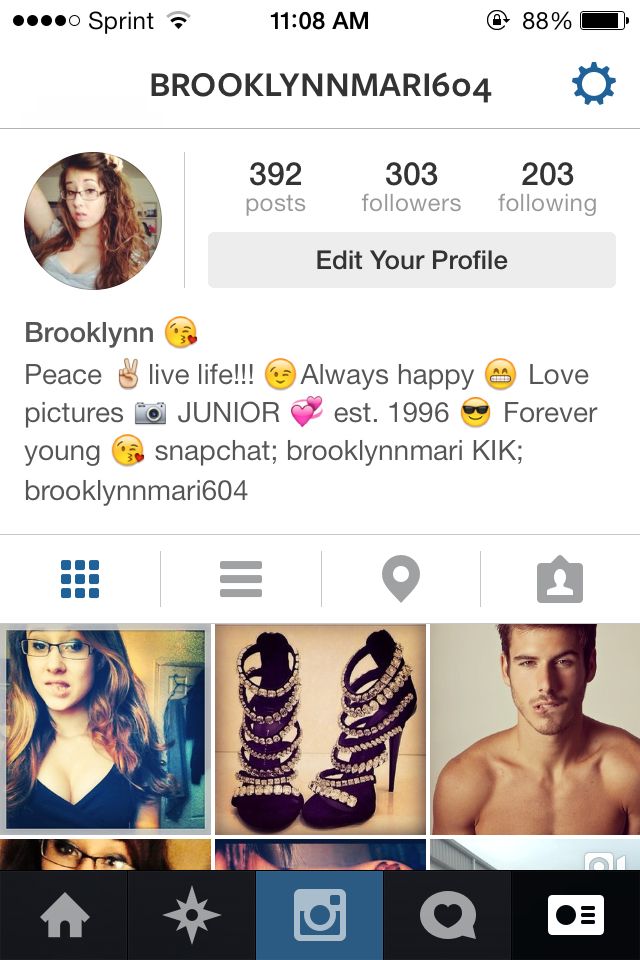Open the jeweled high heels photo
Screen dimensions: 640x960
320,729
